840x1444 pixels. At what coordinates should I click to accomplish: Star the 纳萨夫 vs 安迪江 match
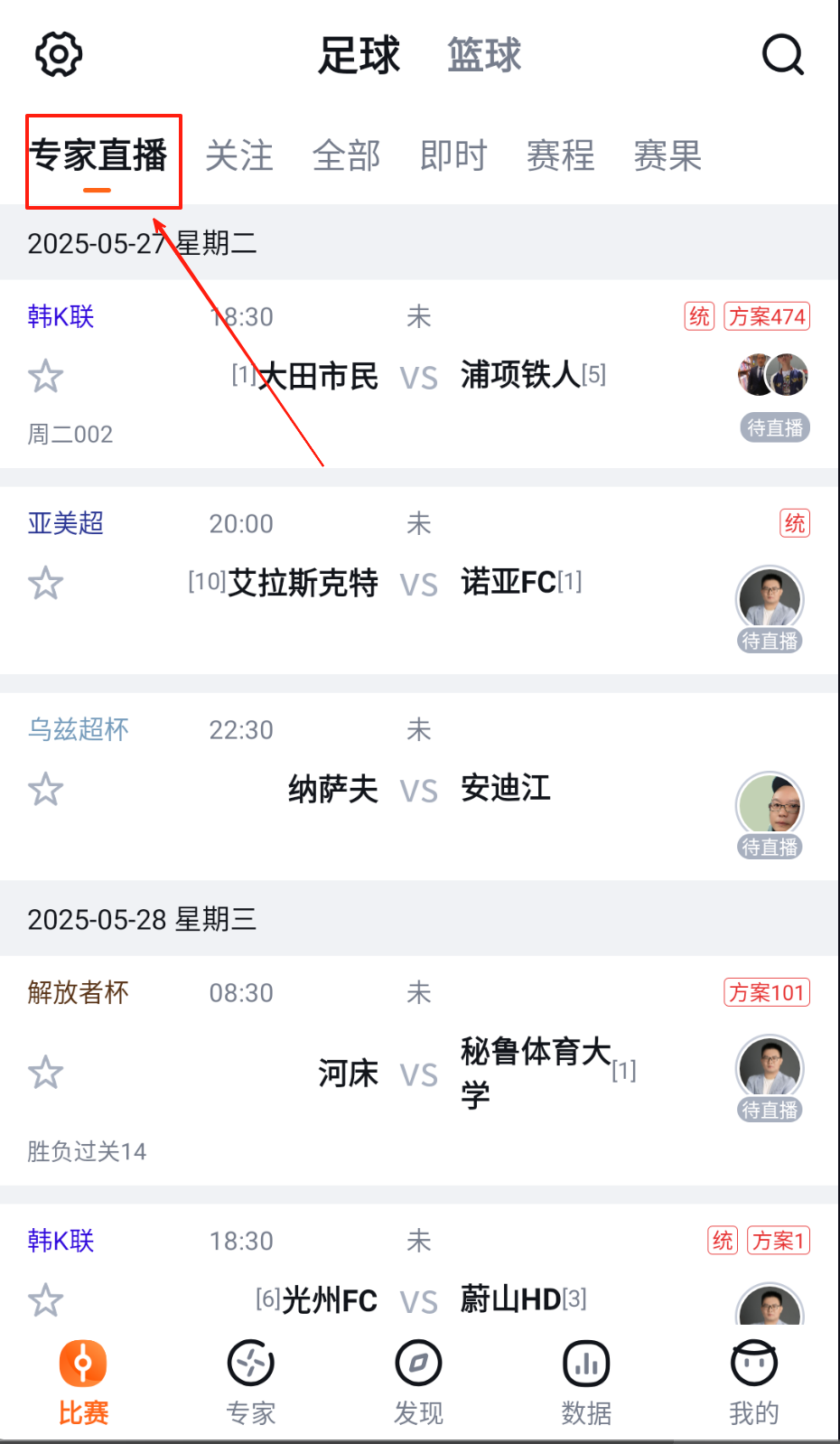(45, 789)
